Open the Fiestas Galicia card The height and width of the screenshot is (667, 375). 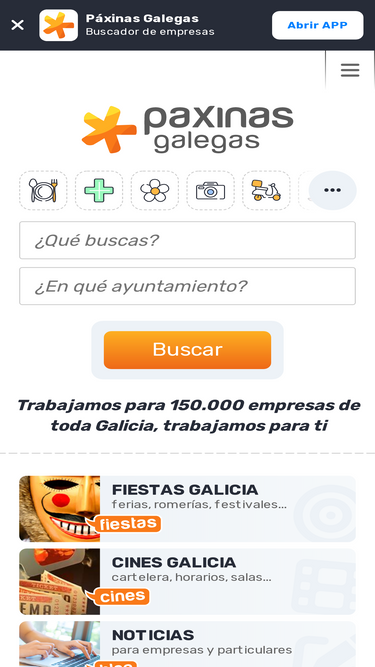tap(188, 509)
